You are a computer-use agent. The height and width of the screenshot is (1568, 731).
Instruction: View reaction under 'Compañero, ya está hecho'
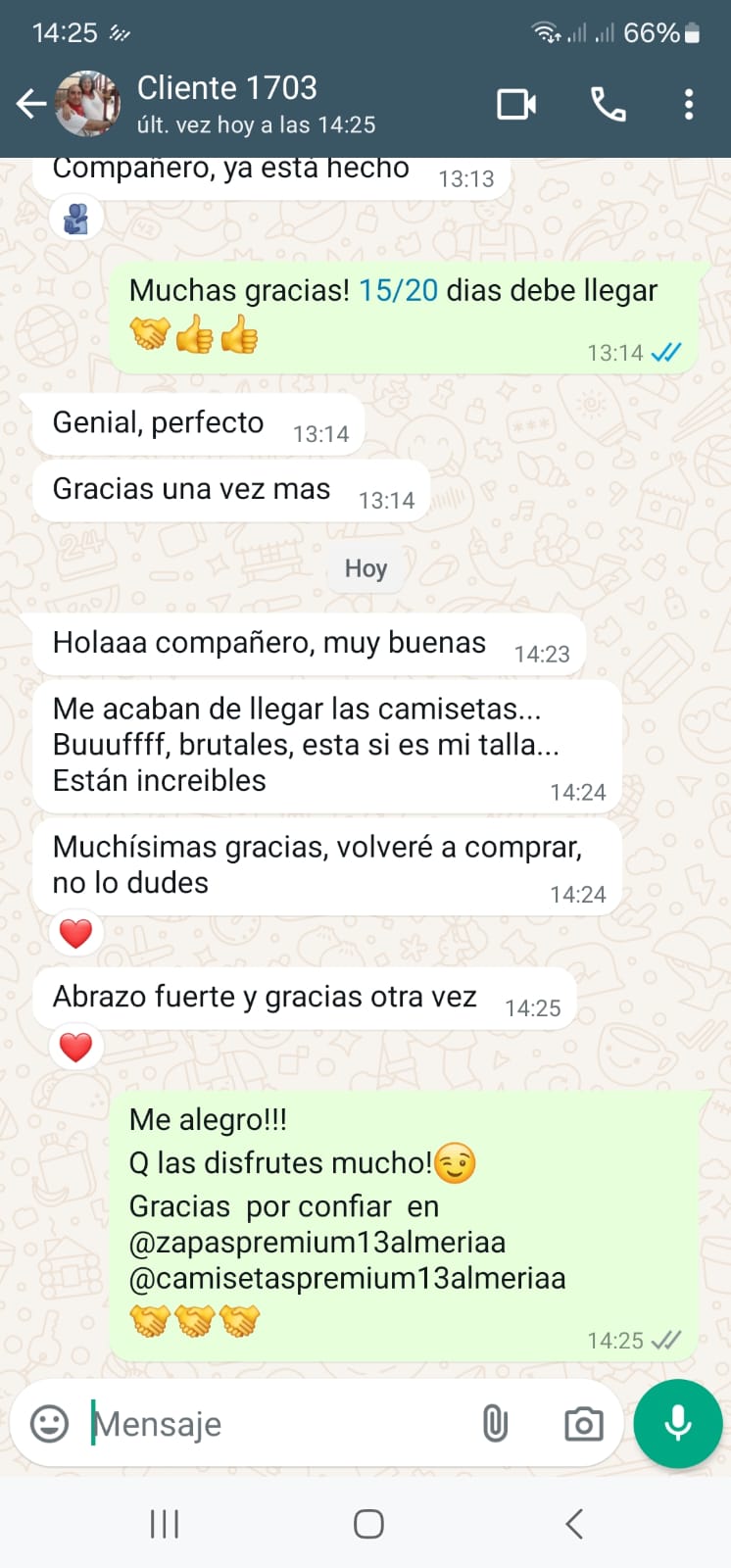pos(75,218)
